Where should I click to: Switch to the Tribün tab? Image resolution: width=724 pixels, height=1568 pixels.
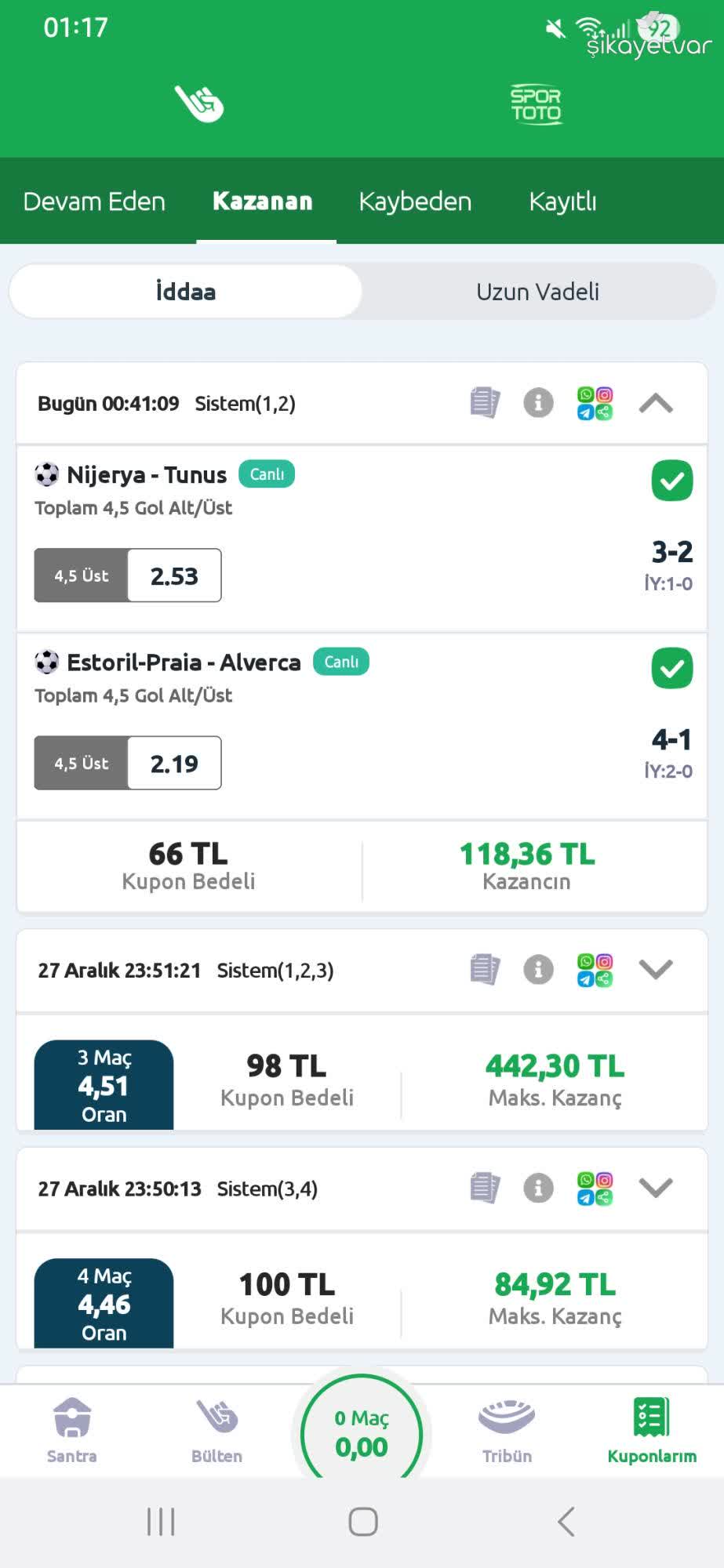[x=507, y=1432]
